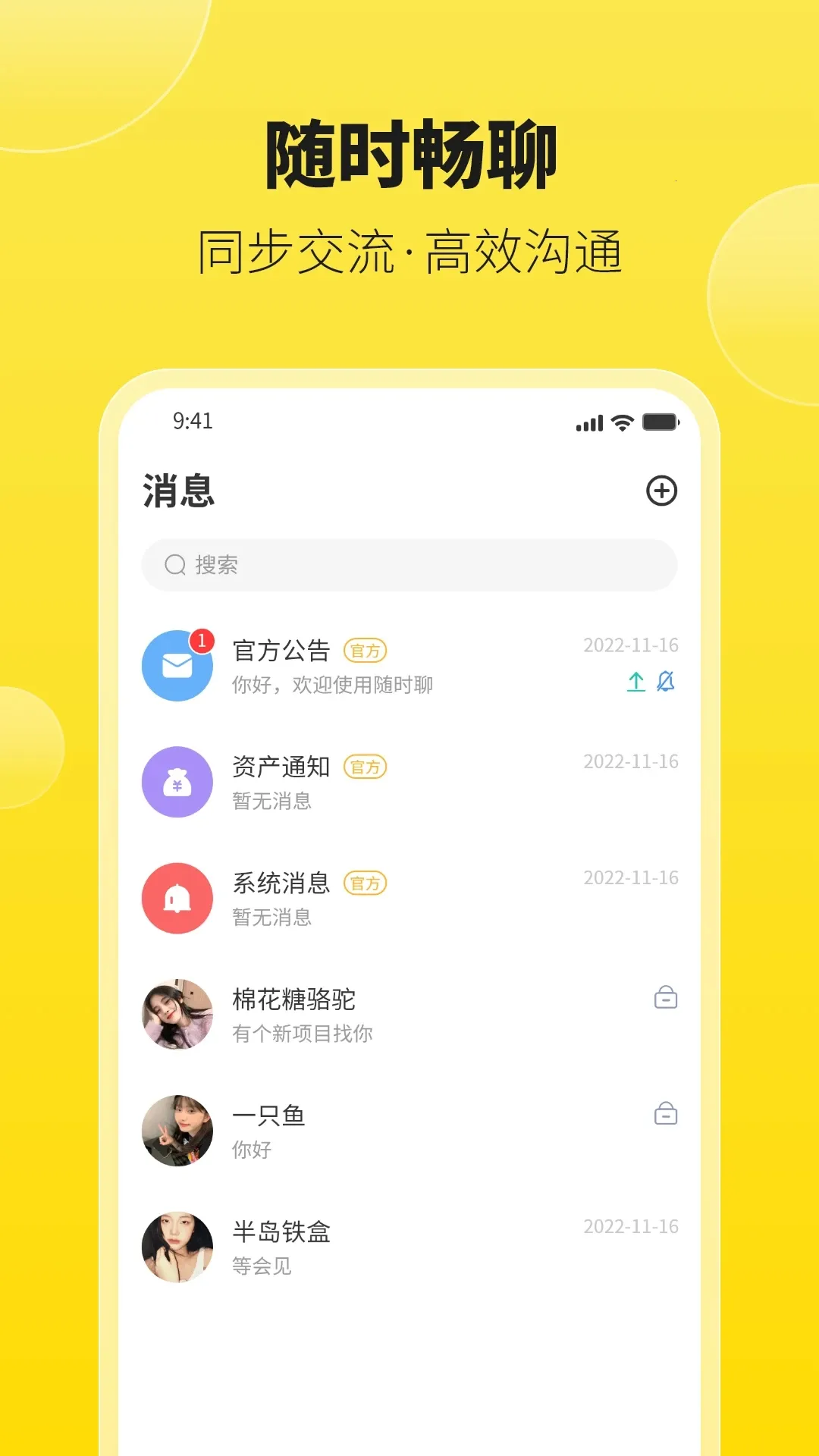Toggle the lock on 棉花糖骆驼 conversation
Viewport: 819px width, 1456px height.
pos(667,999)
